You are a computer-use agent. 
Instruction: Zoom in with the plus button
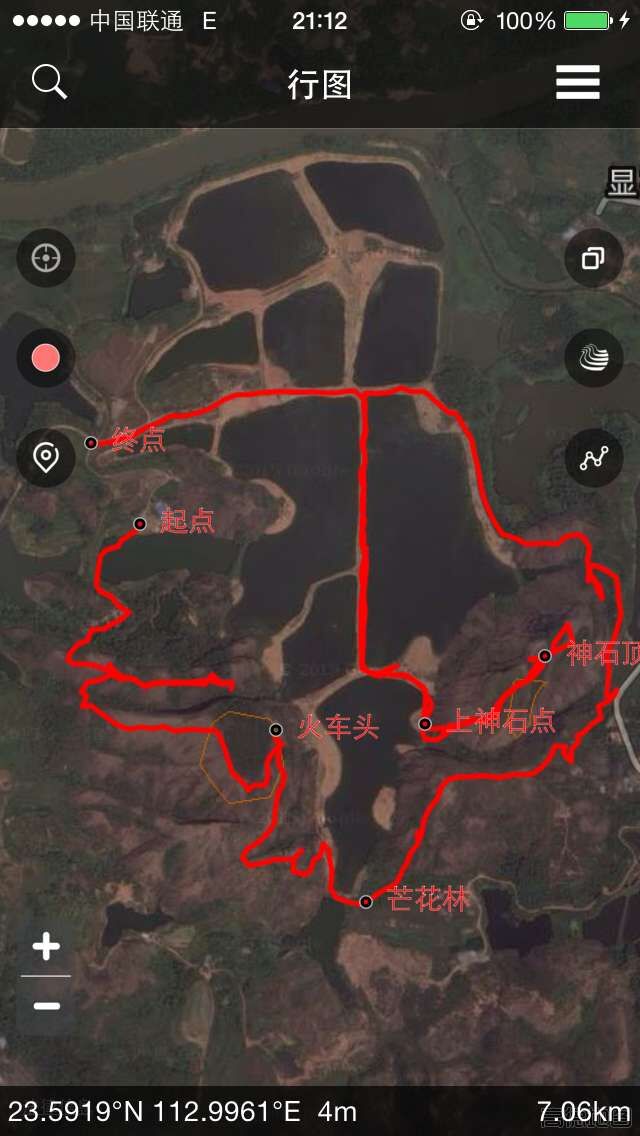tap(46, 946)
